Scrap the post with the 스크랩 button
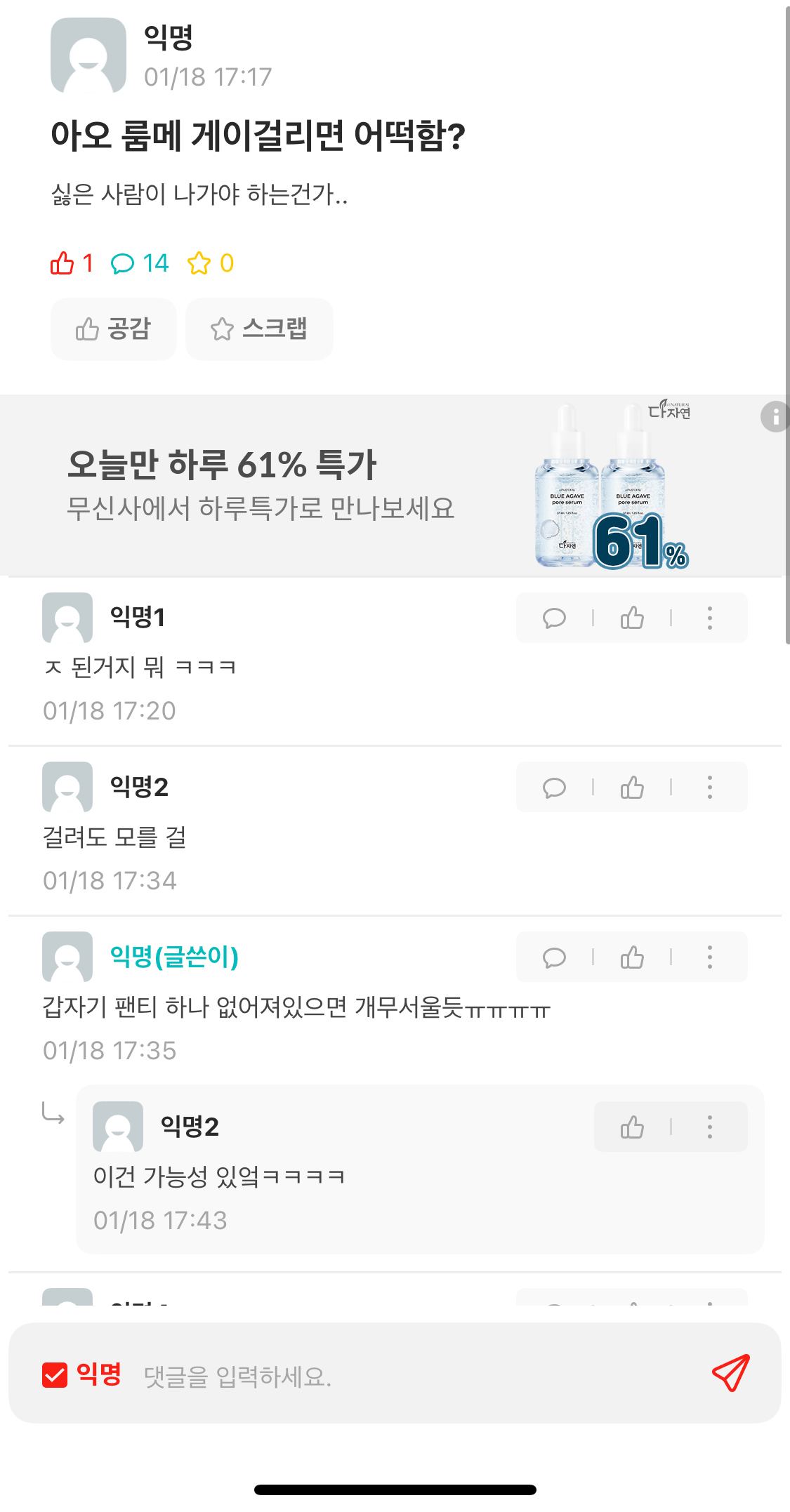Screen dimensions: 790x1512 (259, 329)
